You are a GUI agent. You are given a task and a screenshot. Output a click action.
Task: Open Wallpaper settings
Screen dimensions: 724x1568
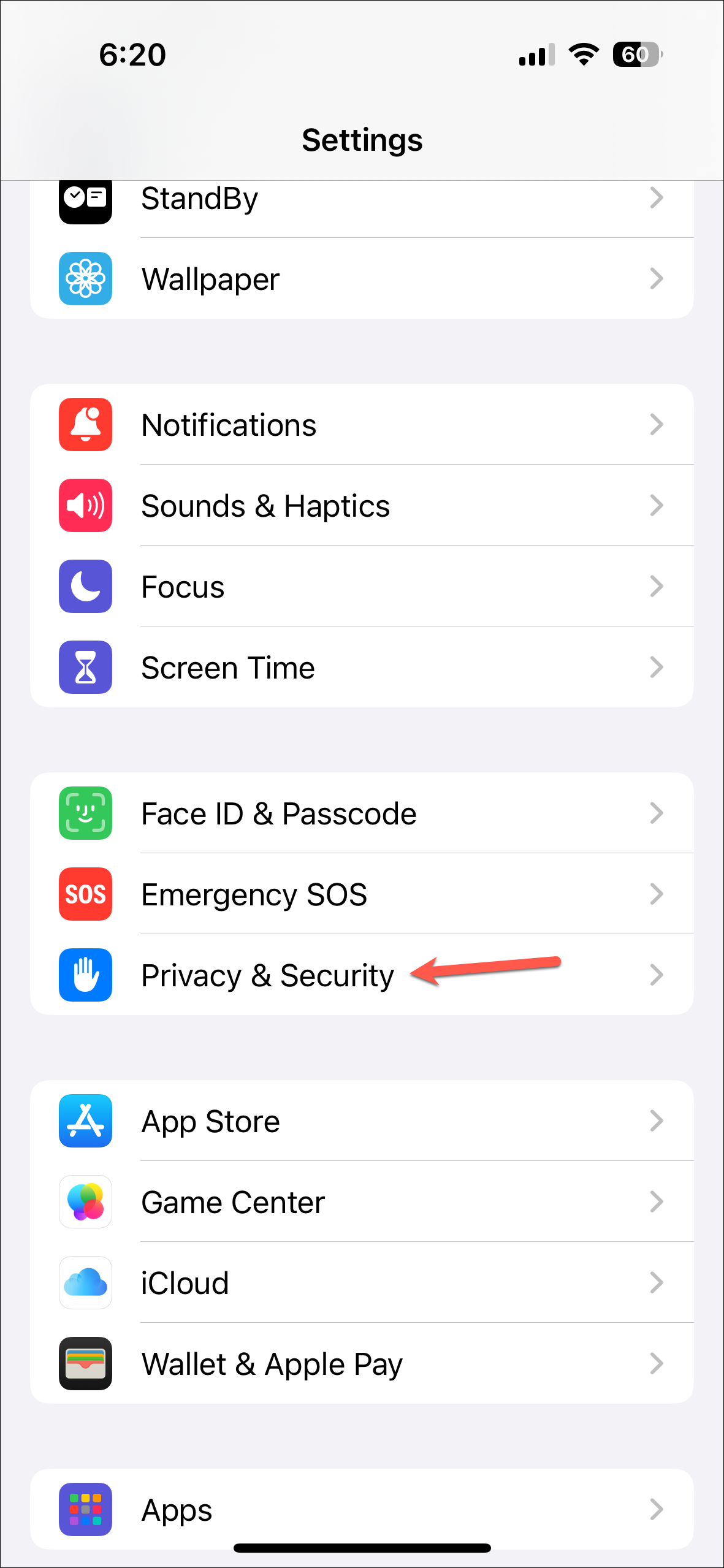pyautogui.click(x=362, y=279)
